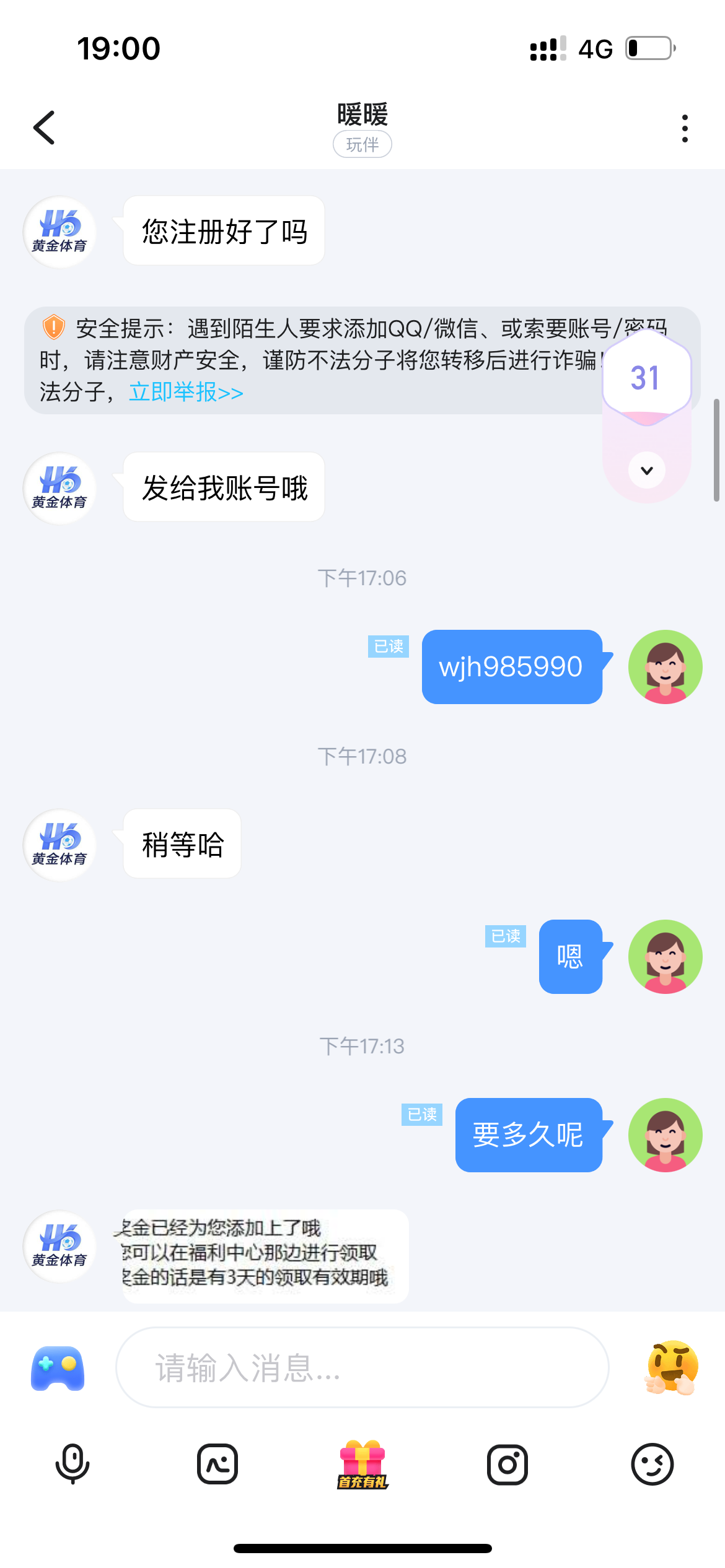
Task: Tap the 31 unread messages badge
Action: pos(646,377)
